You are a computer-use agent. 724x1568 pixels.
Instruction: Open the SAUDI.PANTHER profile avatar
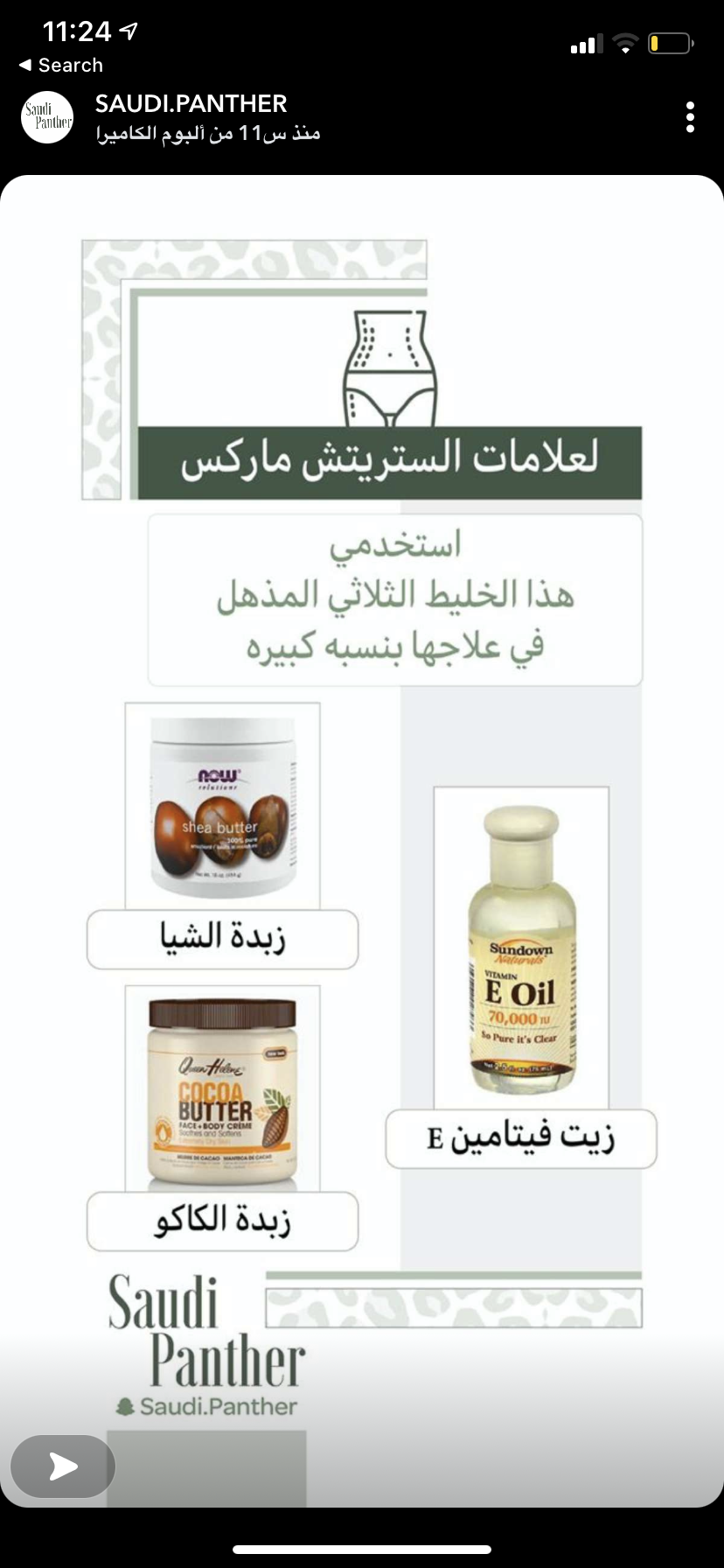(x=47, y=117)
